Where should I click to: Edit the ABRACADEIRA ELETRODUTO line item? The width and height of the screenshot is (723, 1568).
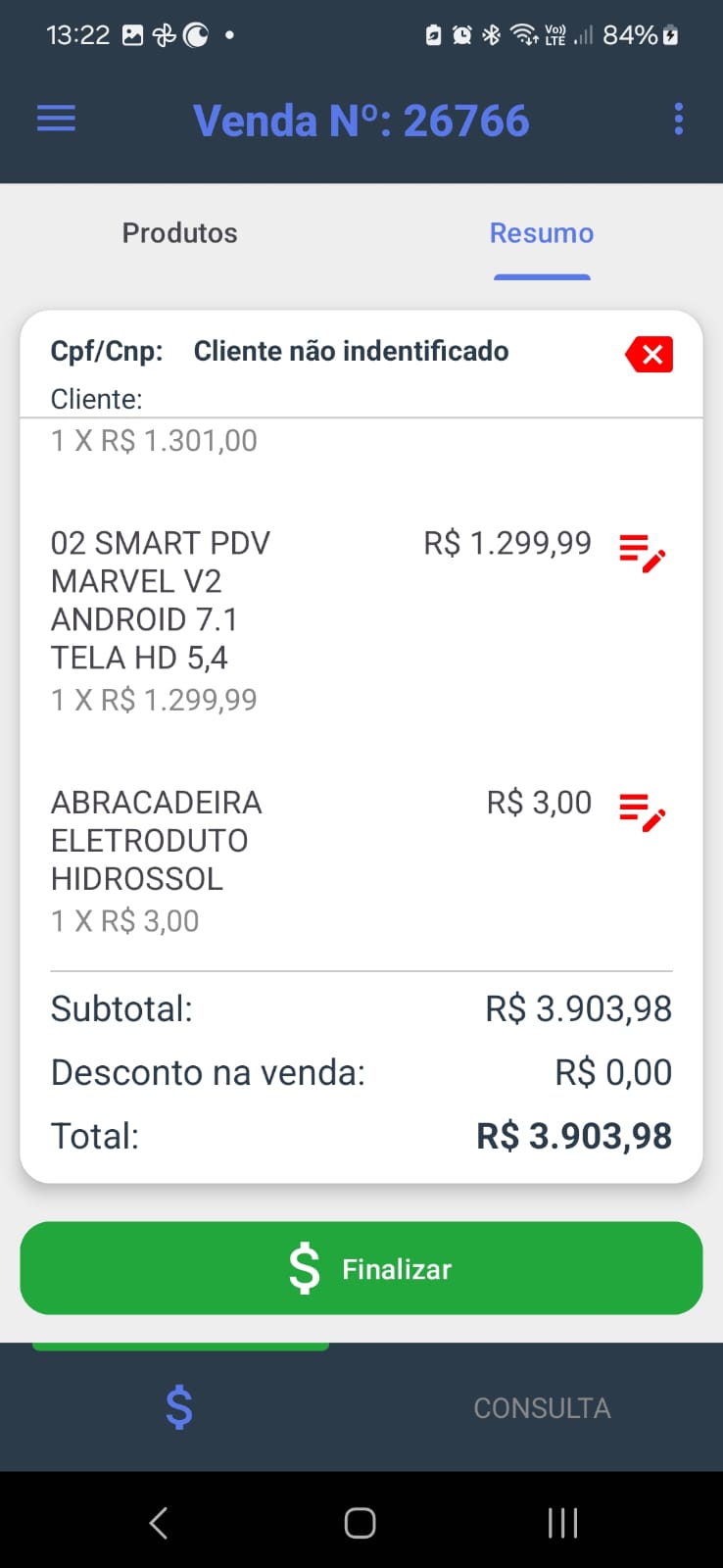(x=644, y=812)
